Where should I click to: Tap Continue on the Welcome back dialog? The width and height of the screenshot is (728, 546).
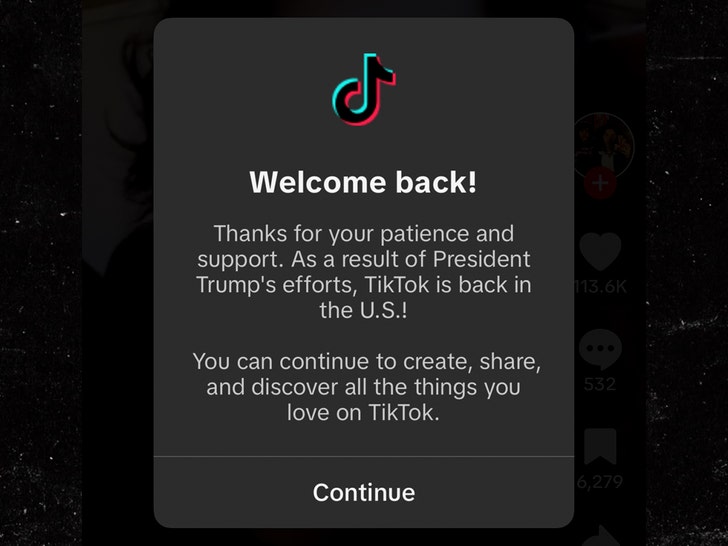coord(364,492)
